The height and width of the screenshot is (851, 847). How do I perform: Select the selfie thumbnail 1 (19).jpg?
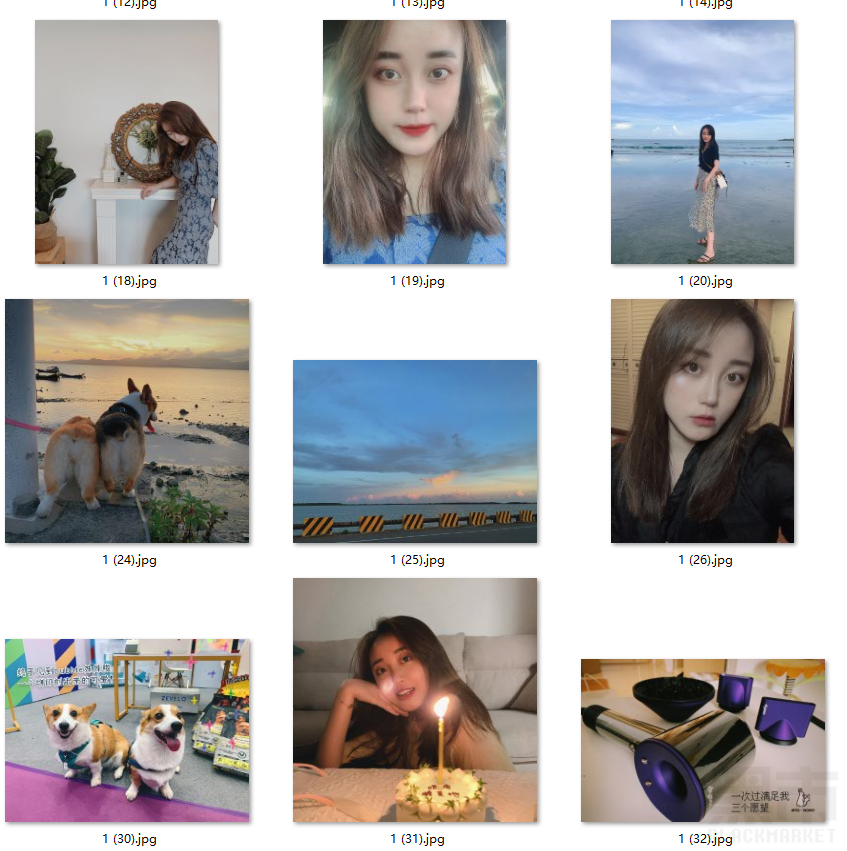[414, 142]
